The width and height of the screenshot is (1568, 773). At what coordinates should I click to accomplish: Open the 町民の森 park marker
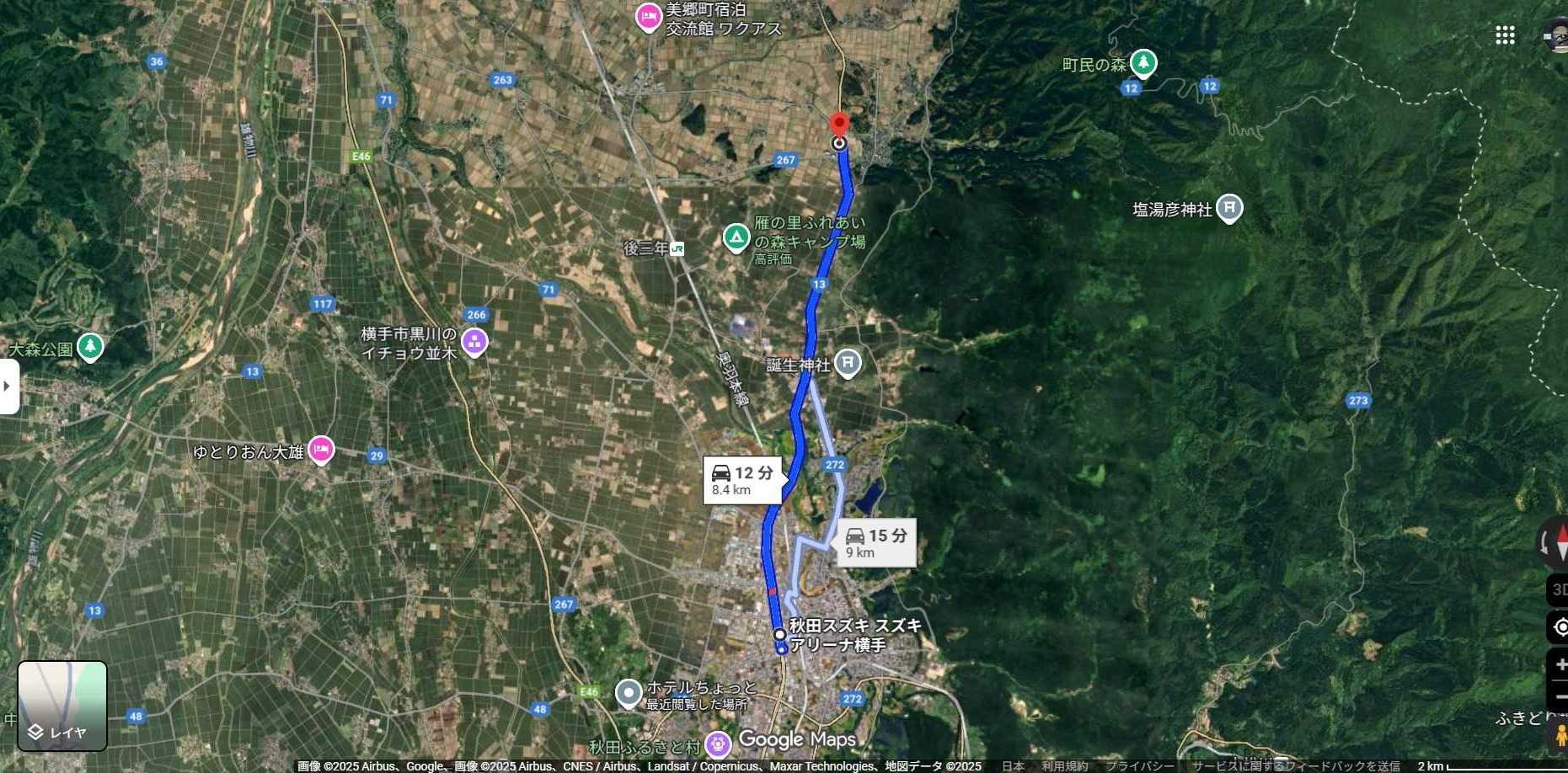[x=1143, y=62]
